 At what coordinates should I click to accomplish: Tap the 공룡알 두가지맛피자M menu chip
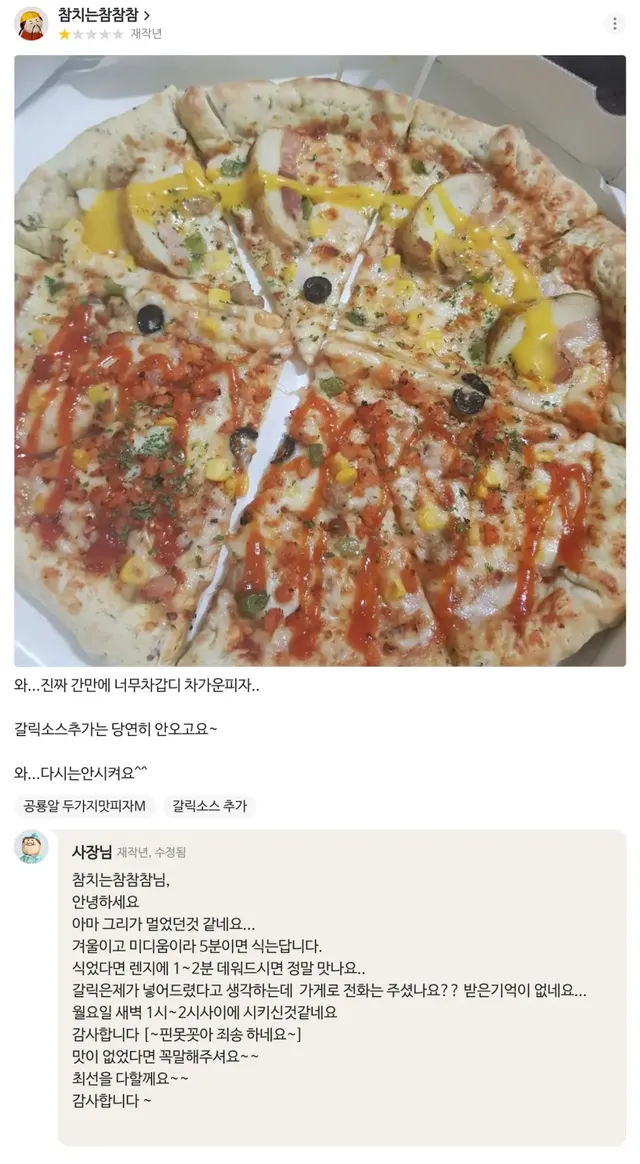85,805
